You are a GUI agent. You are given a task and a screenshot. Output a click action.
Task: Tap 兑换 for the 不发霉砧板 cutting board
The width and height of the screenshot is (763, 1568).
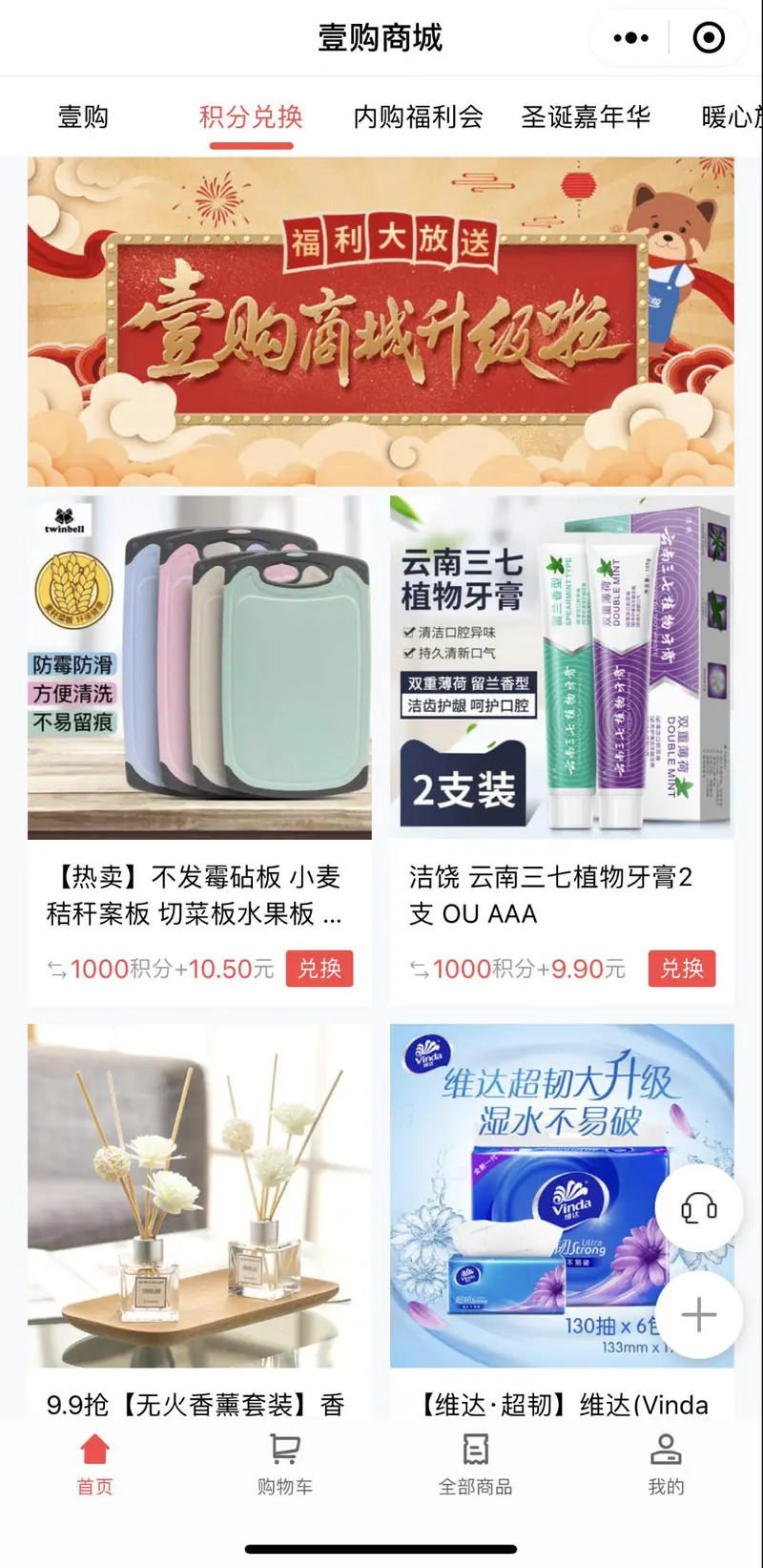(x=320, y=969)
